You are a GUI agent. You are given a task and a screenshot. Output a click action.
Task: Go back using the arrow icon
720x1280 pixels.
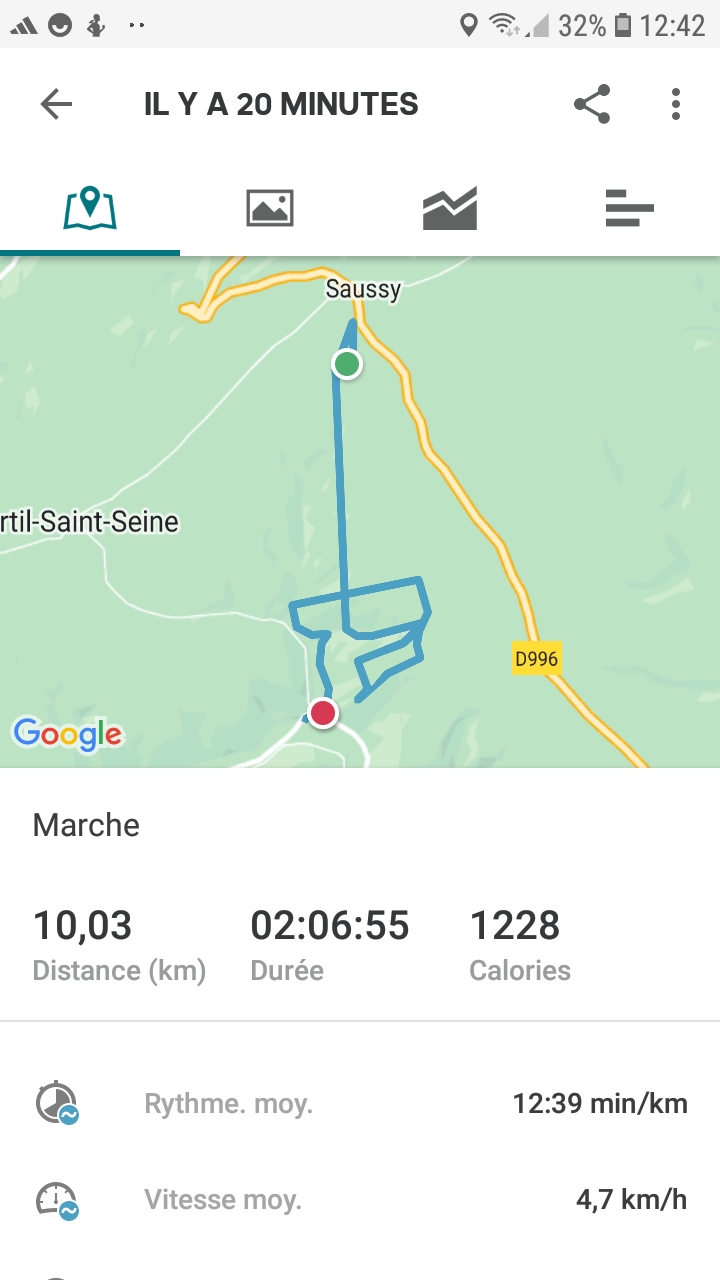56,104
